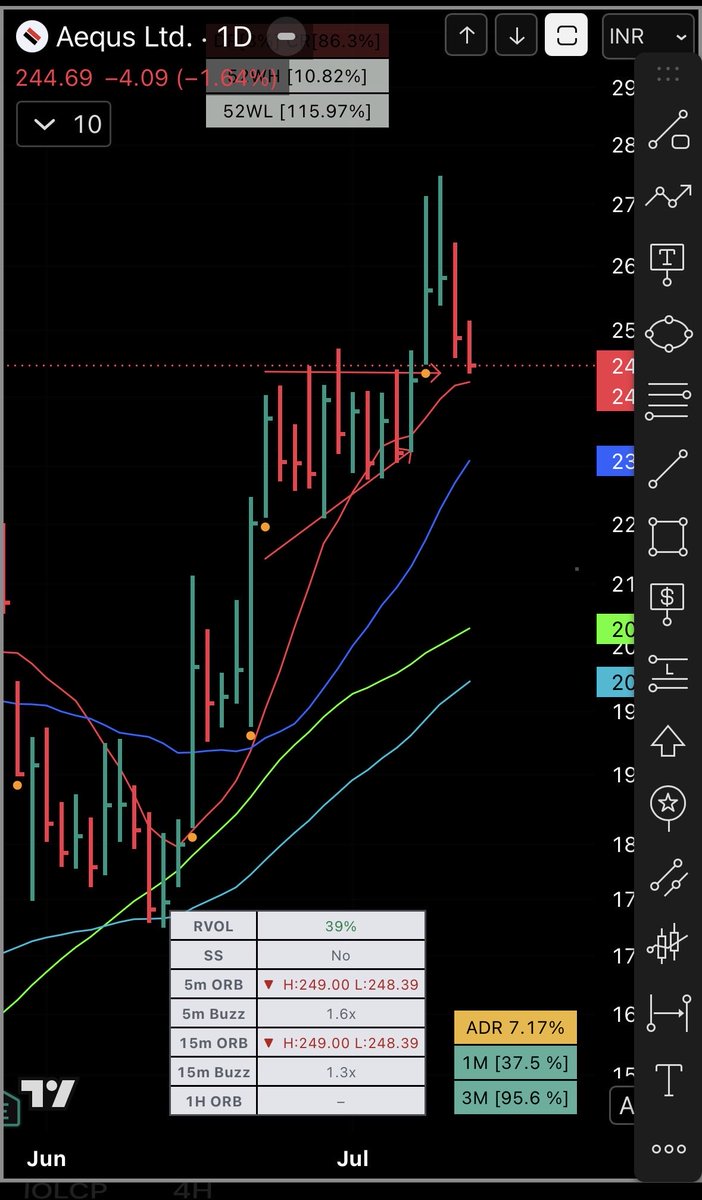
Task: Select the long position tool marked L
Action: pos(668,671)
